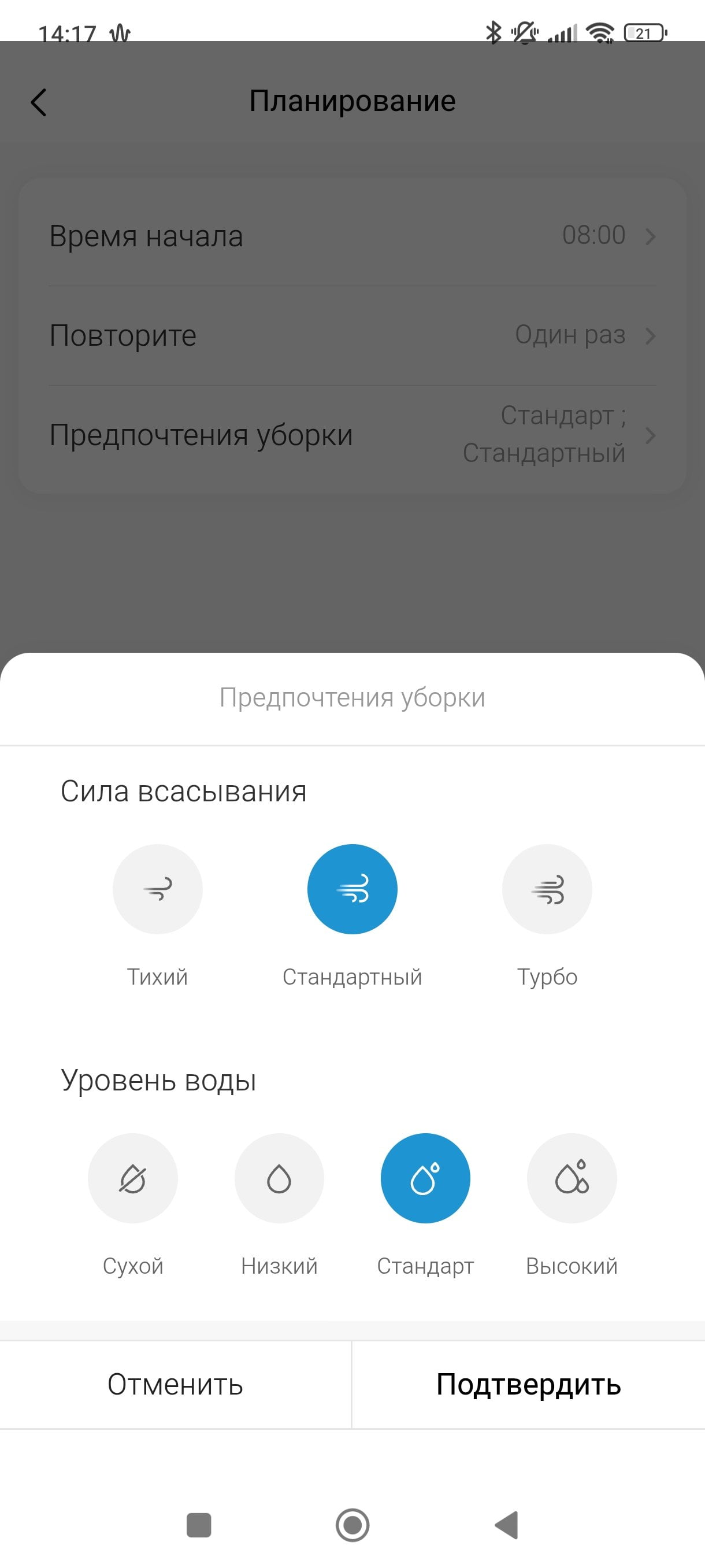Set water level to Стандарт
Image resolution: width=705 pixels, height=1568 pixels.
pos(425,1178)
